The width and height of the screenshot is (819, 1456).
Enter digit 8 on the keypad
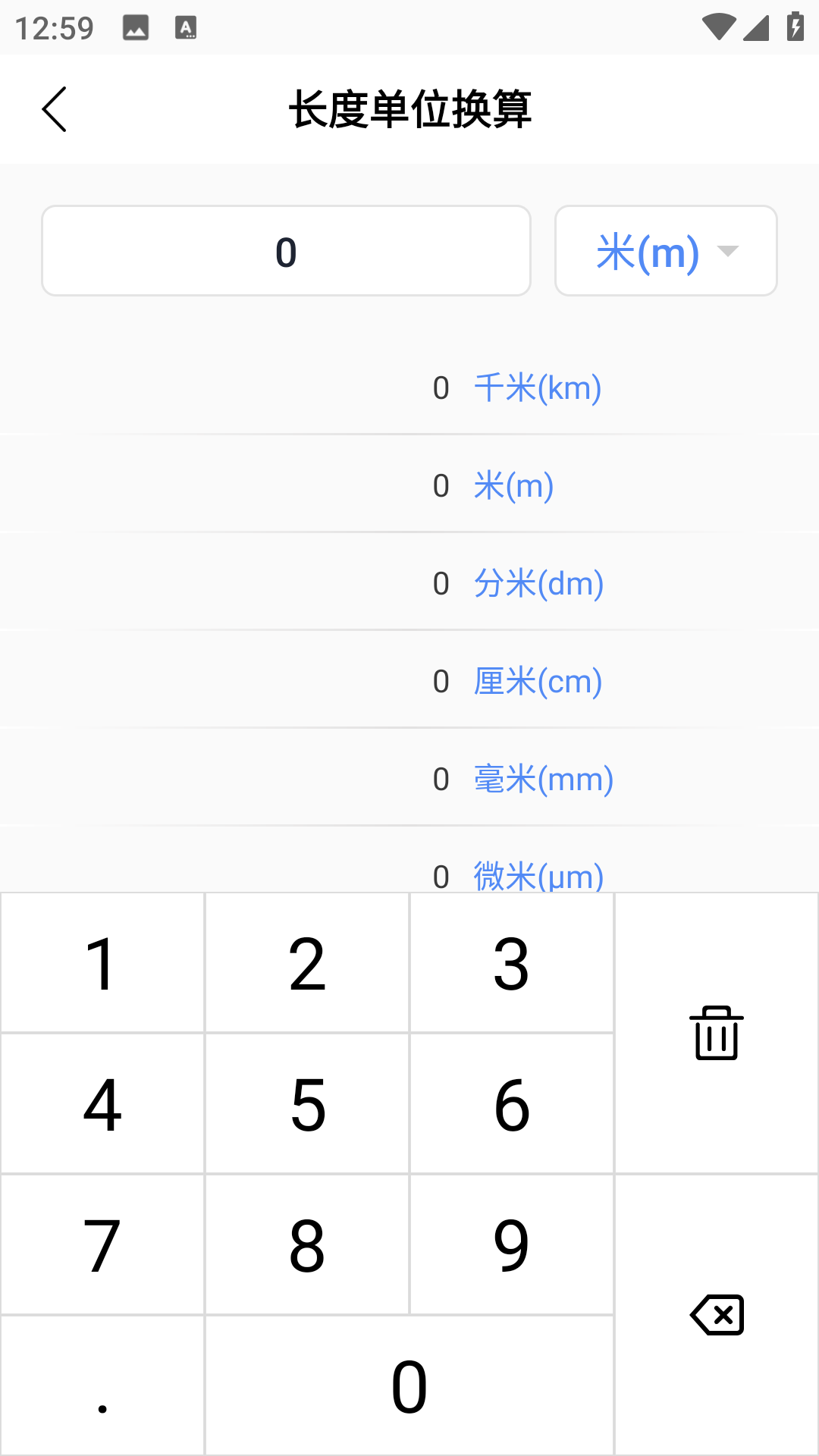pyautogui.click(x=307, y=1245)
